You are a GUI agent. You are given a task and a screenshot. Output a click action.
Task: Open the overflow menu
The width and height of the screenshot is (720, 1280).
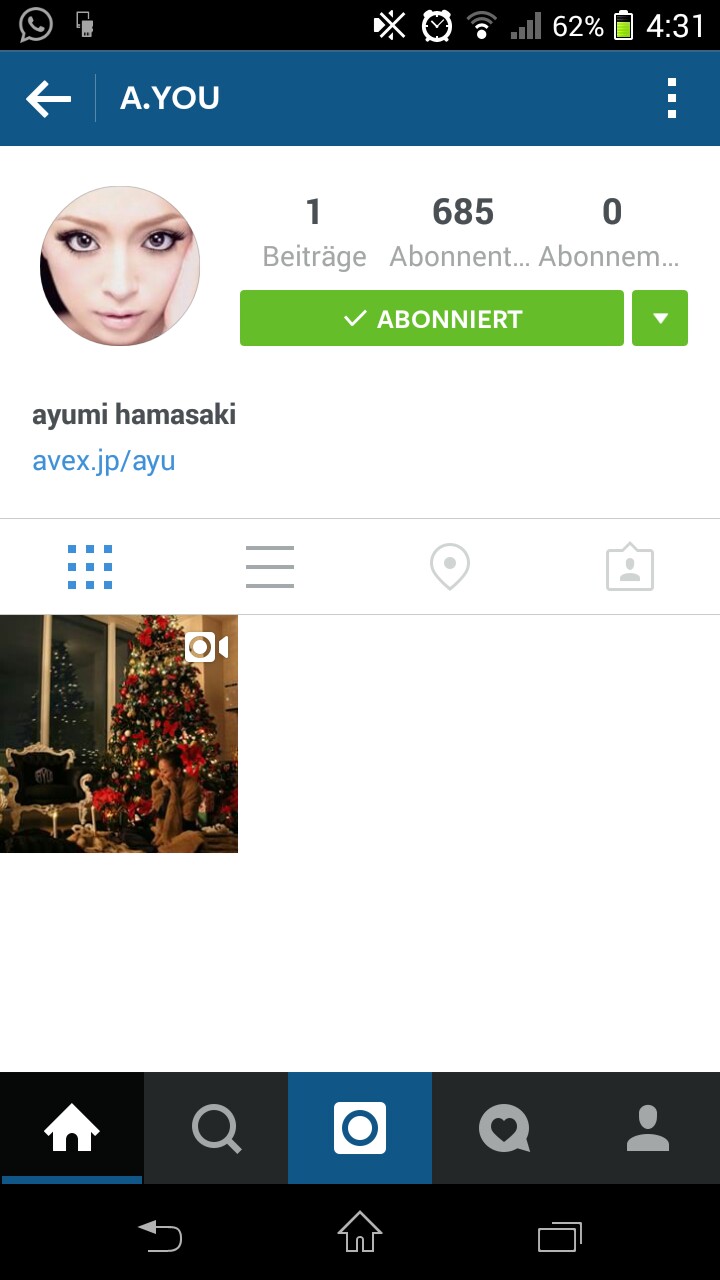tap(672, 98)
